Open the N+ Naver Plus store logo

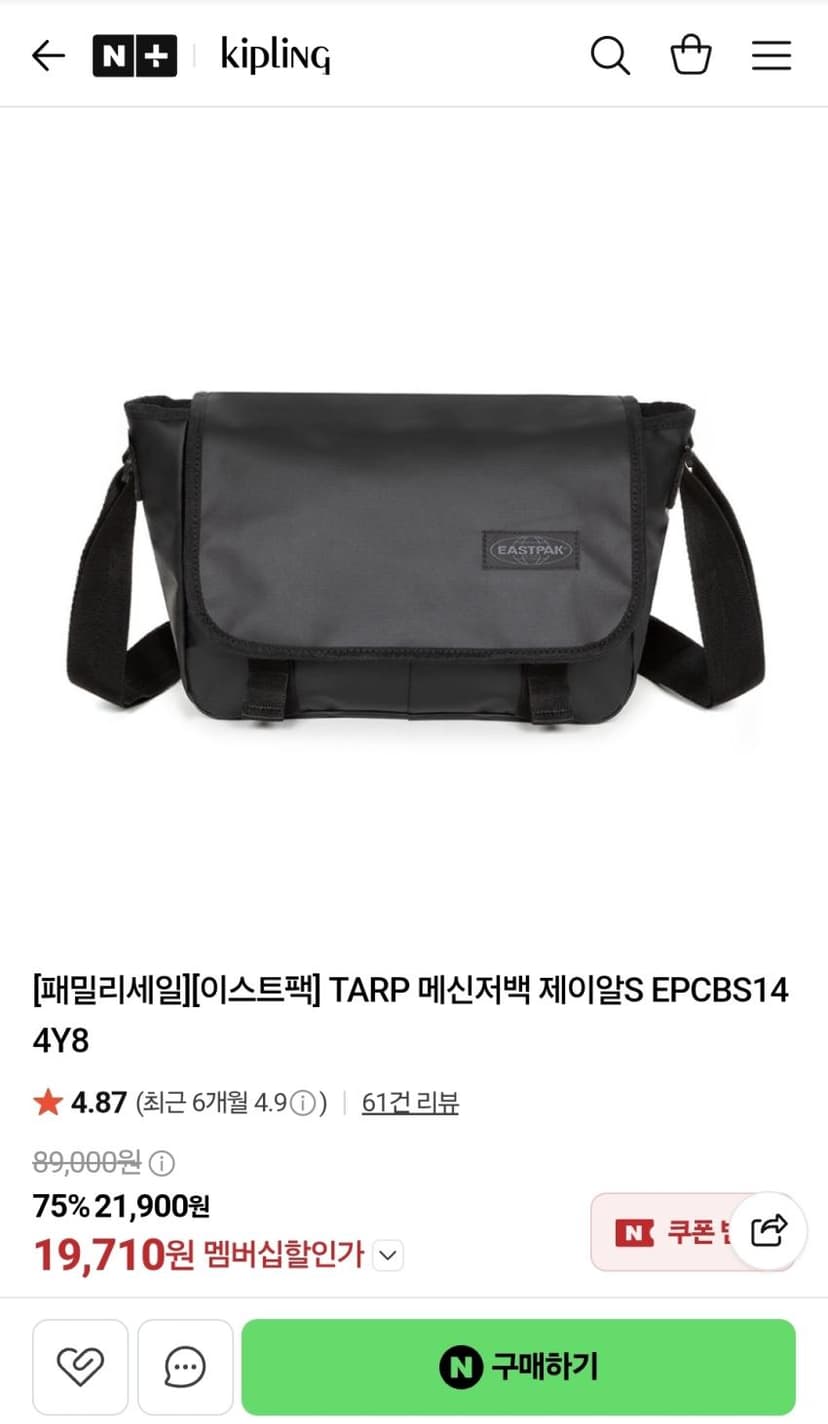tap(135, 56)
